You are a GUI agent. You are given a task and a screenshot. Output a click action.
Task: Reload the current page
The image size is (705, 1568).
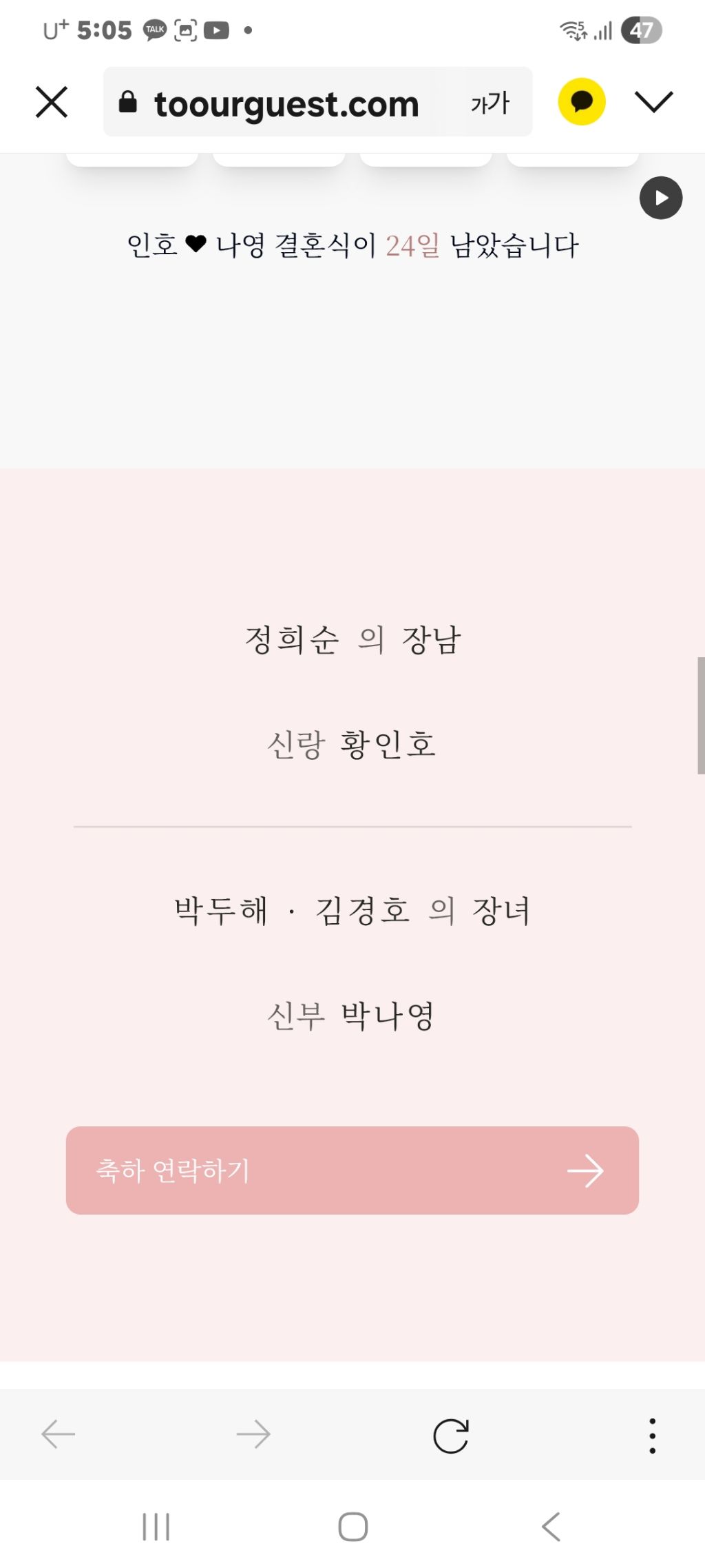pos(451,1436)
